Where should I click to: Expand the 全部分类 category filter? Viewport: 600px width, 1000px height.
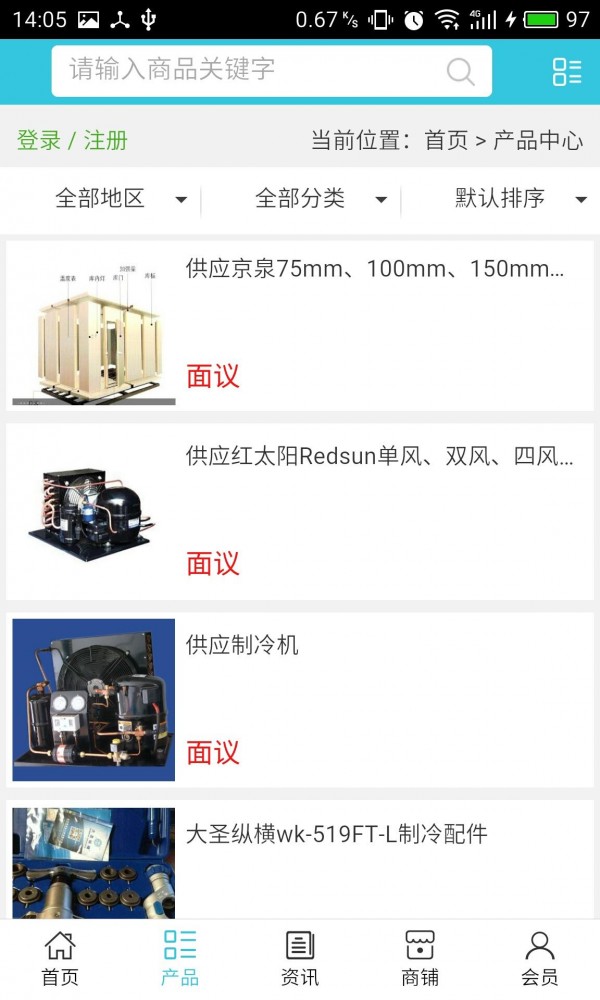(320, 199)
